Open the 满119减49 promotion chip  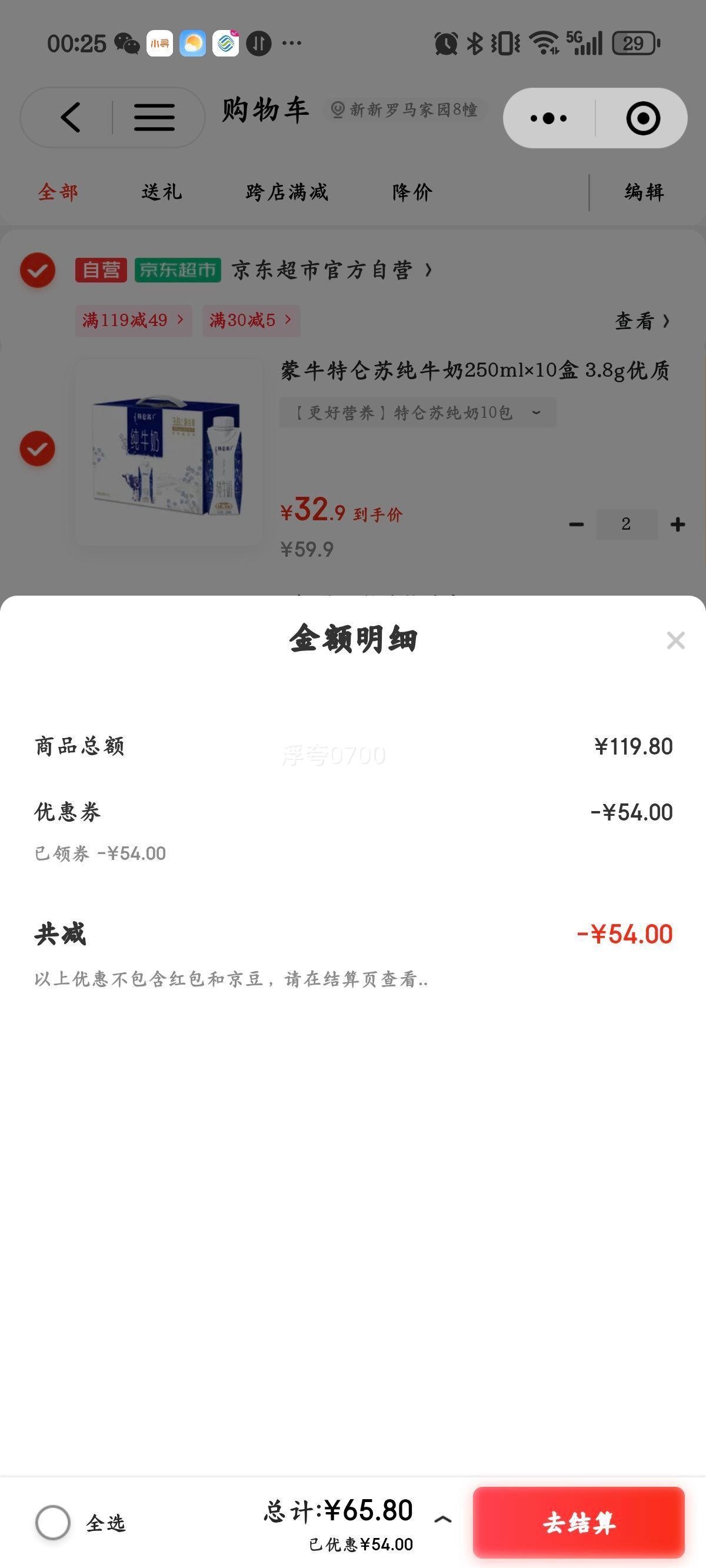tap(134, 320)
